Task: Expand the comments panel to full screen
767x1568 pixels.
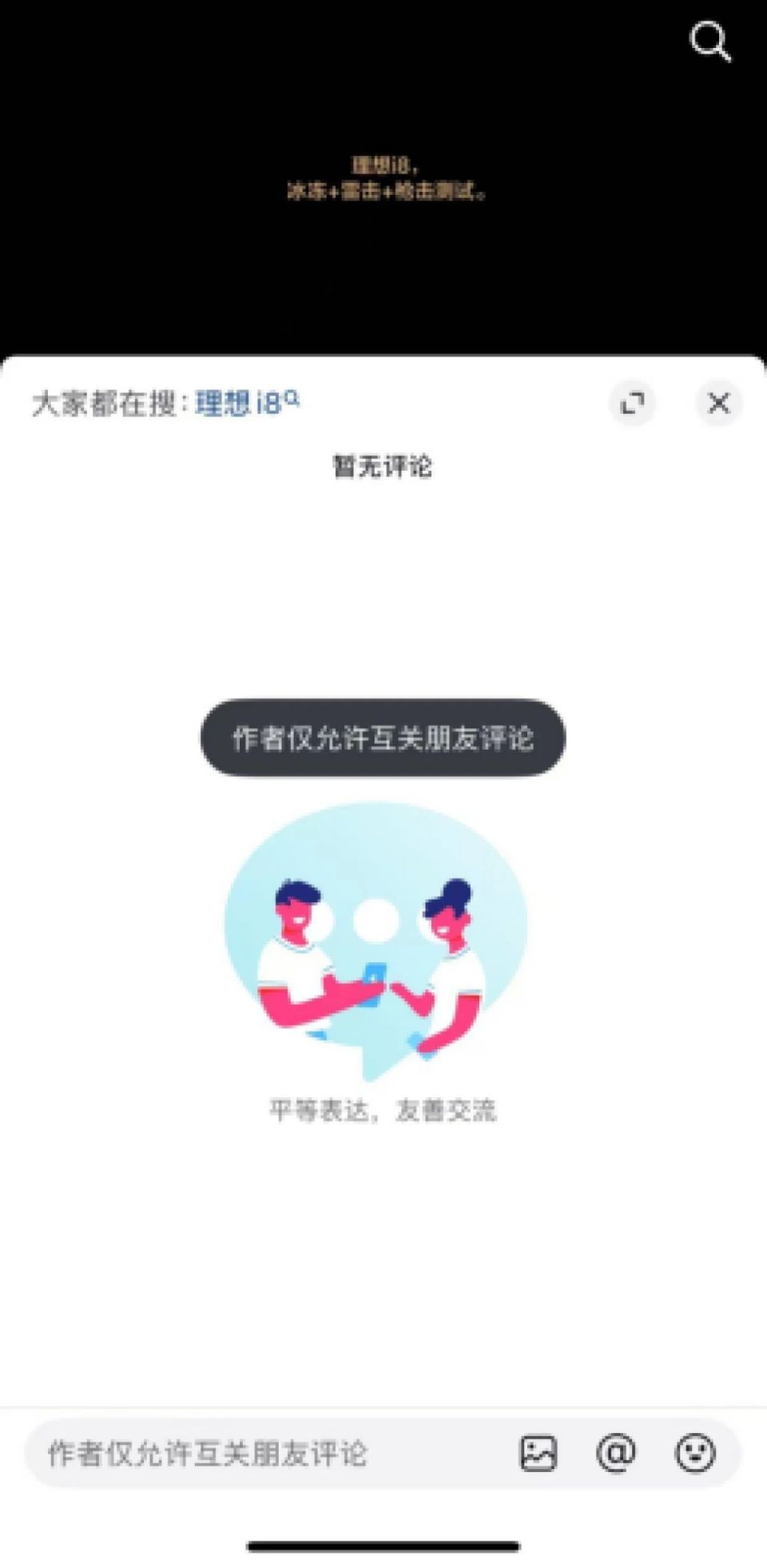Action: pyautogui.click(x=633, y=404)
